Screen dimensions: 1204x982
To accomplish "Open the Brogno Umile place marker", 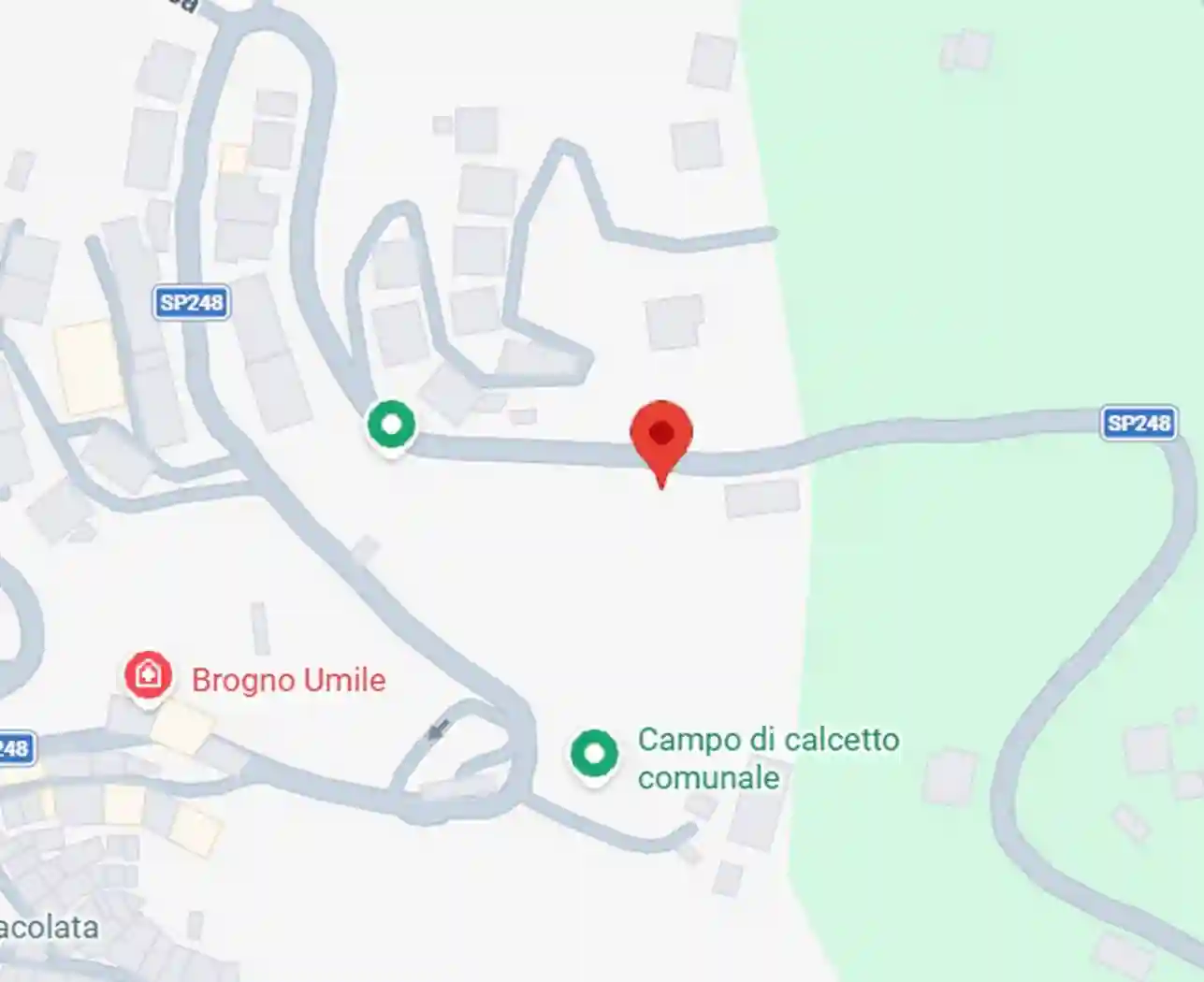I will (x=148, y=674).
